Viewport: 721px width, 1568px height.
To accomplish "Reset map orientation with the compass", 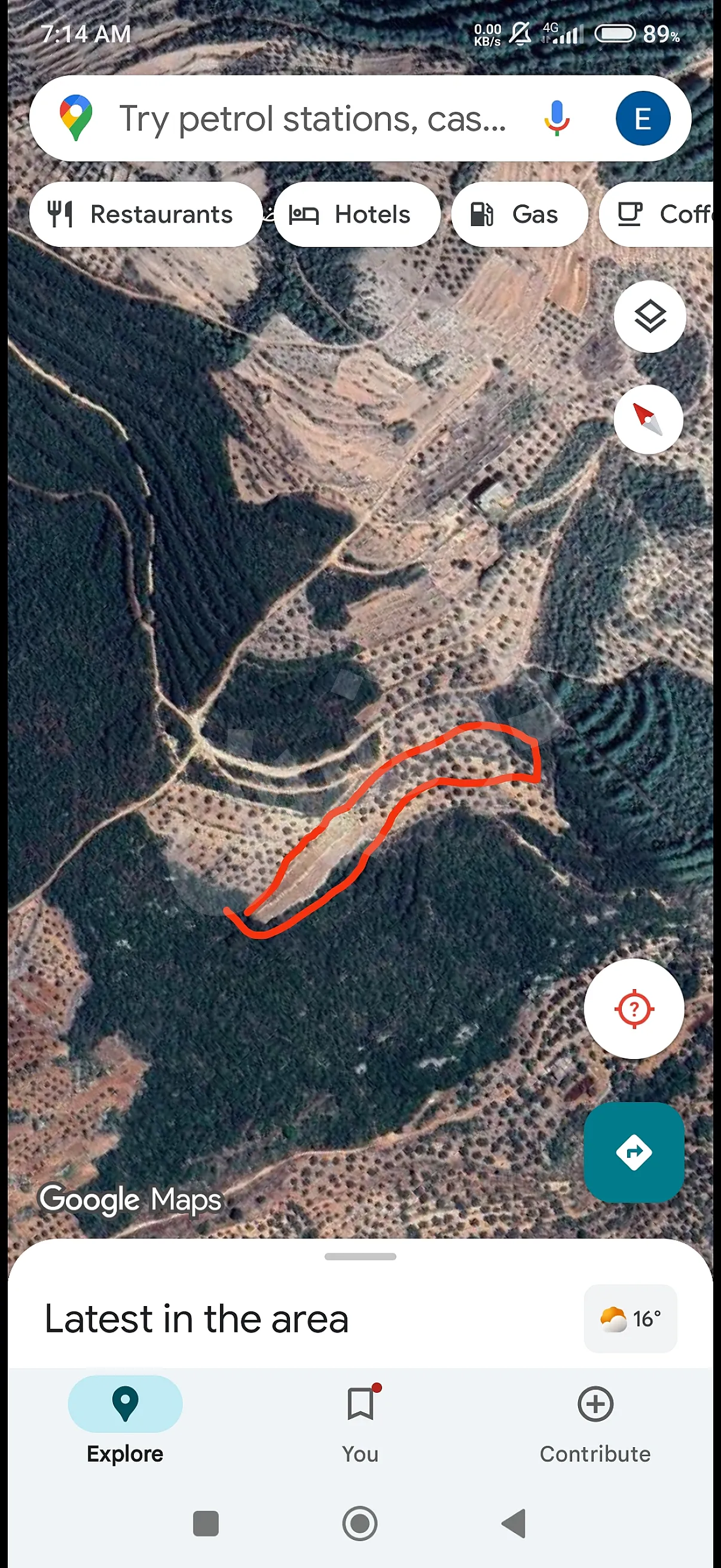I will point(648,419).
